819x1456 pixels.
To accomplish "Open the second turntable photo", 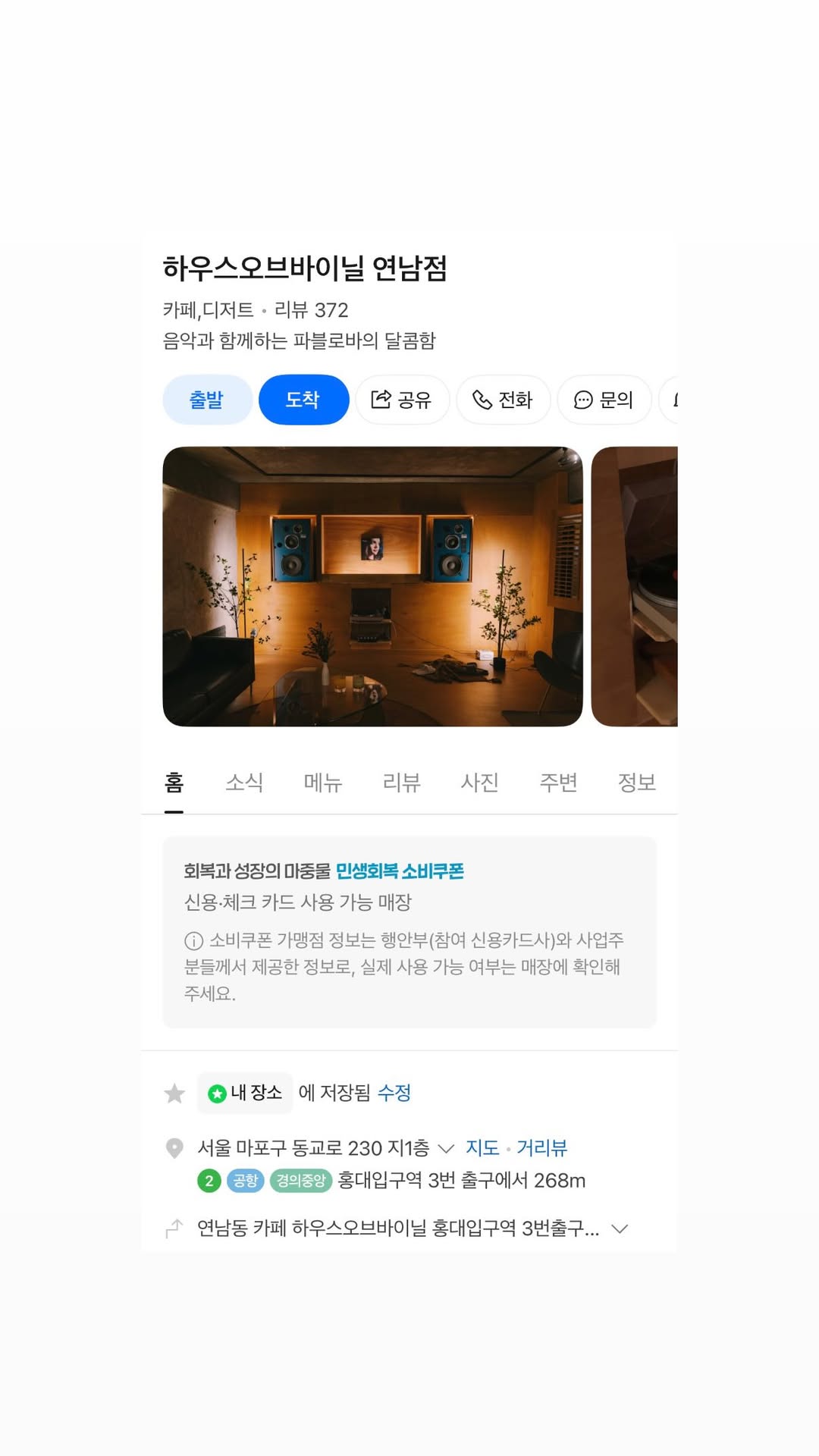I will [x=634, y=586].
